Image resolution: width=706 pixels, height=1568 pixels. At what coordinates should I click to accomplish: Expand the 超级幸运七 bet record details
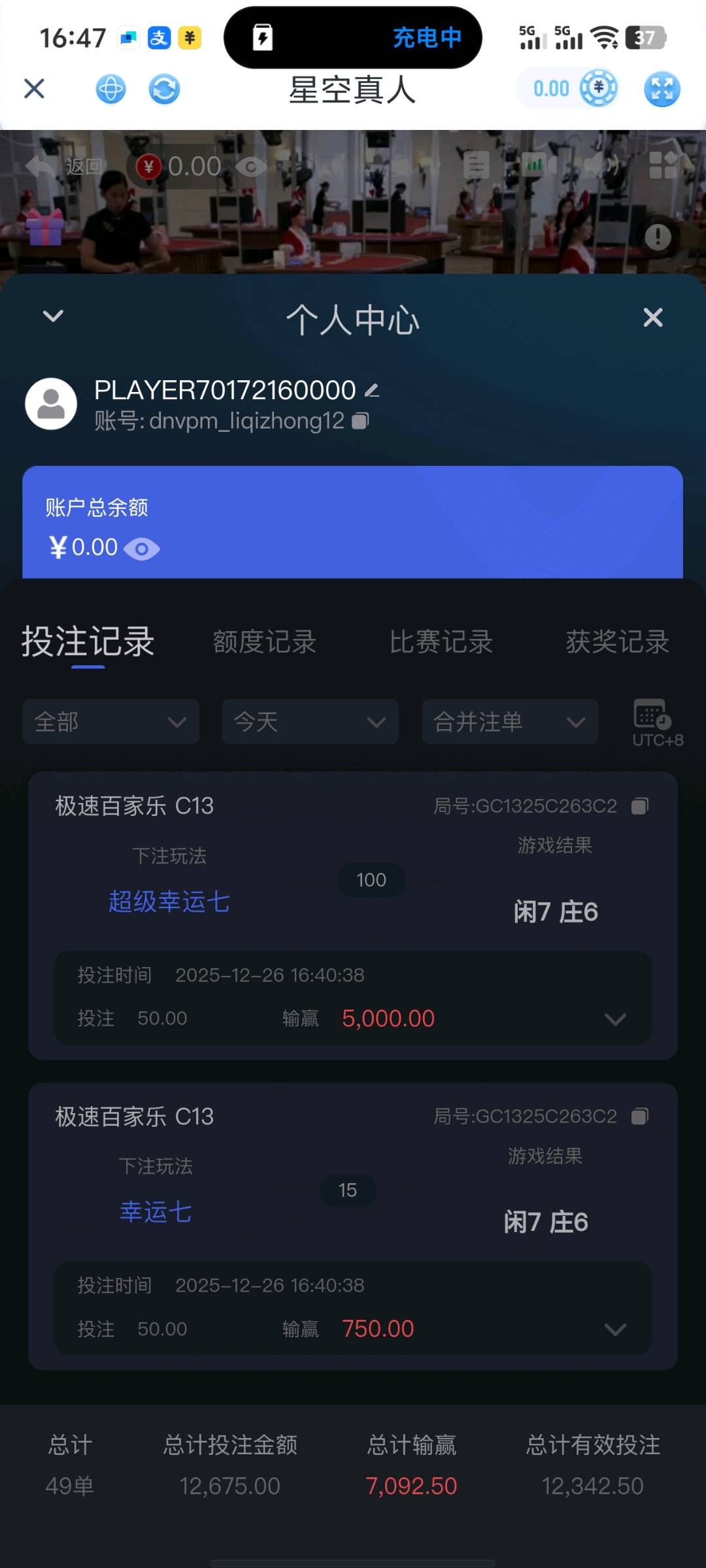[x=615, y=1019]
